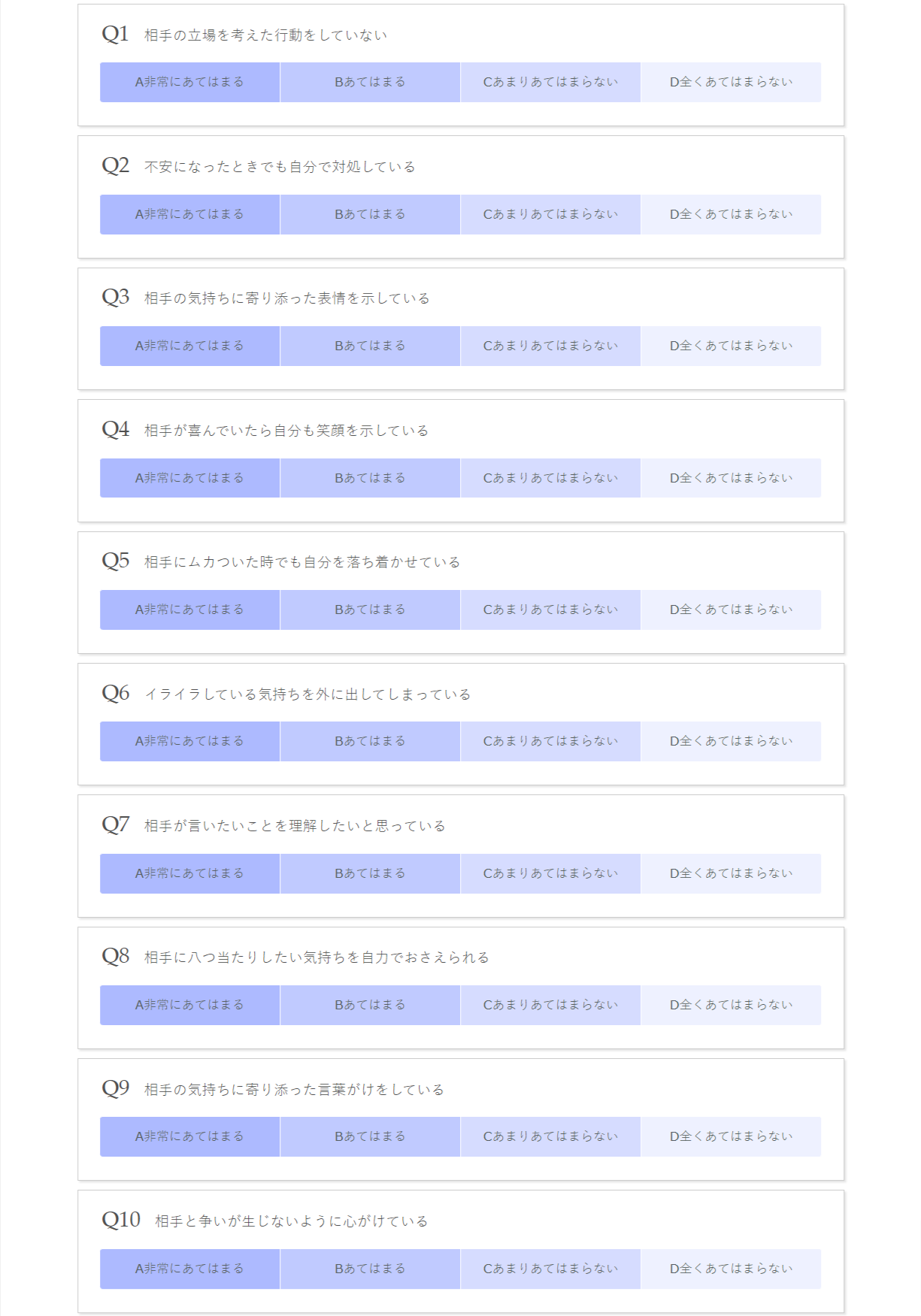Viewport: 921px width, 1316px height.
Task: Pick Bあてはまる for Q6
Action: point(370,741)
